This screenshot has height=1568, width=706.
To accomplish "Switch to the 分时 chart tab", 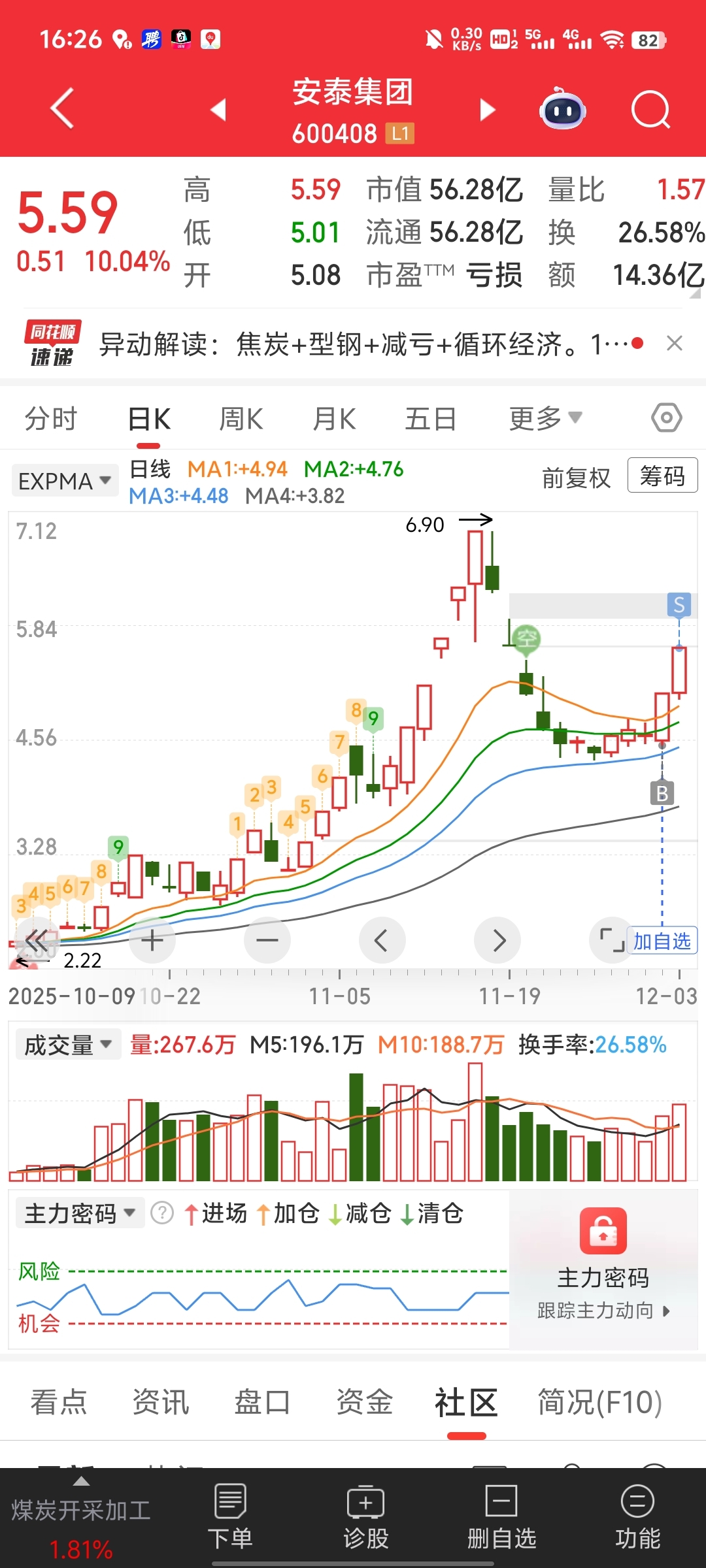I will point(51,419).
